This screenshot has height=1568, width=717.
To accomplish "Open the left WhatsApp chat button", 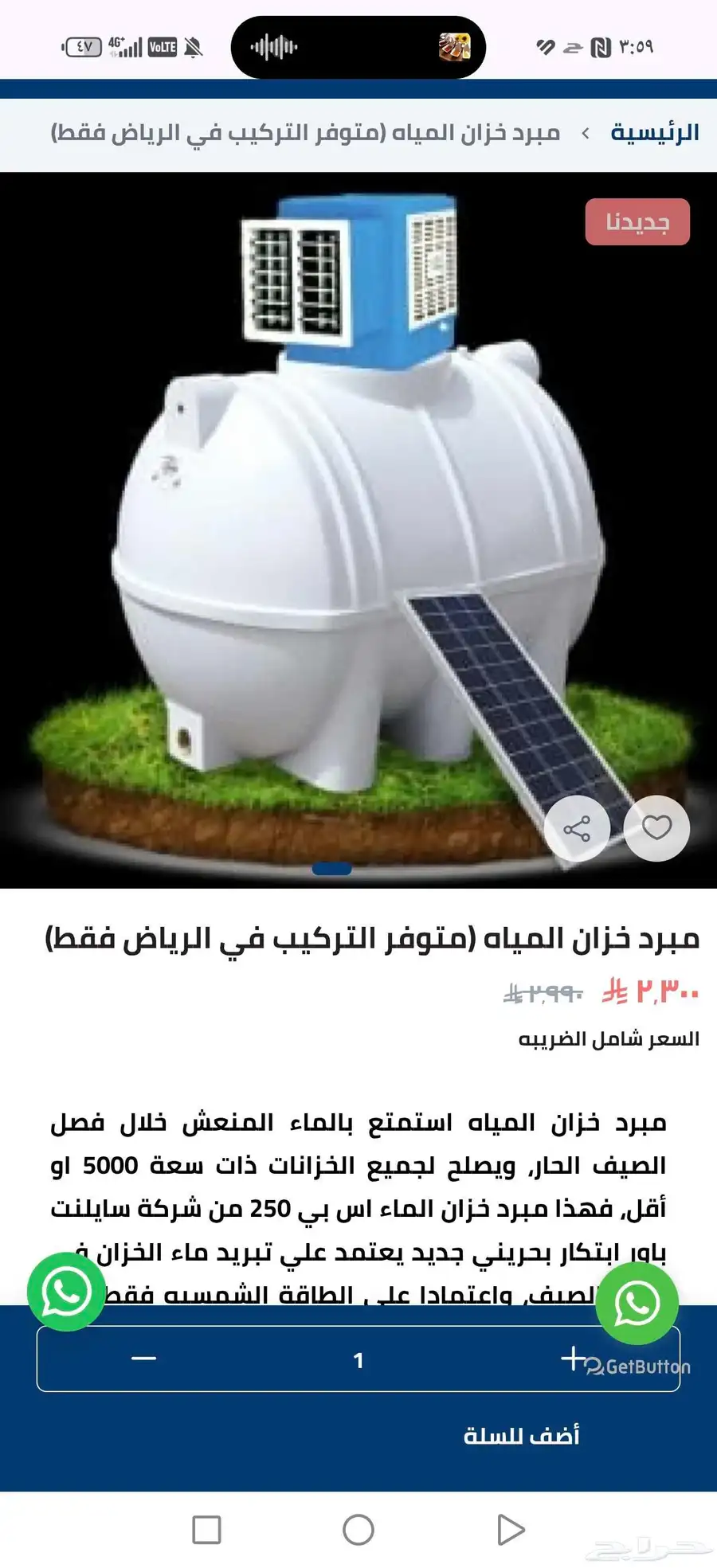I will pos(66,1292).
